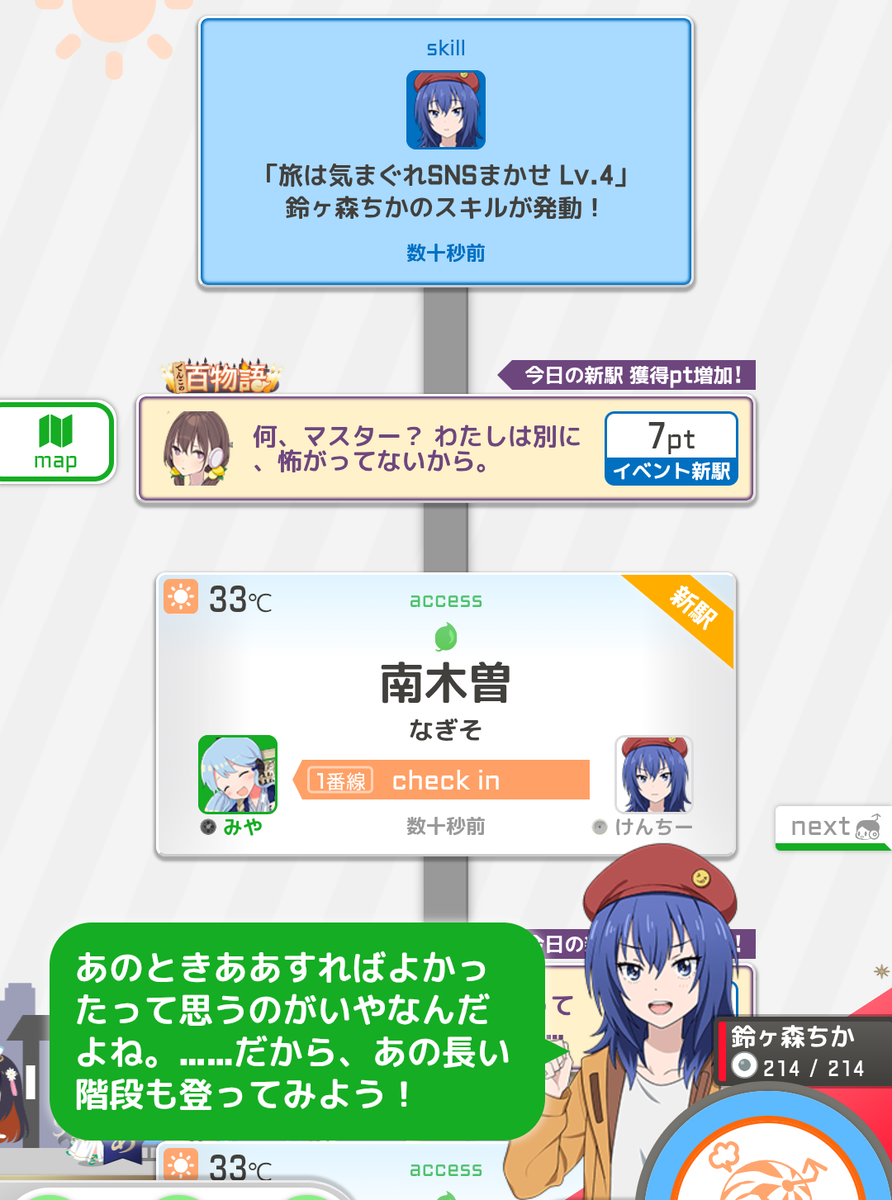Open the map view
The width and height of the screenshot is (892, 1200).
(x=56, y=441)
